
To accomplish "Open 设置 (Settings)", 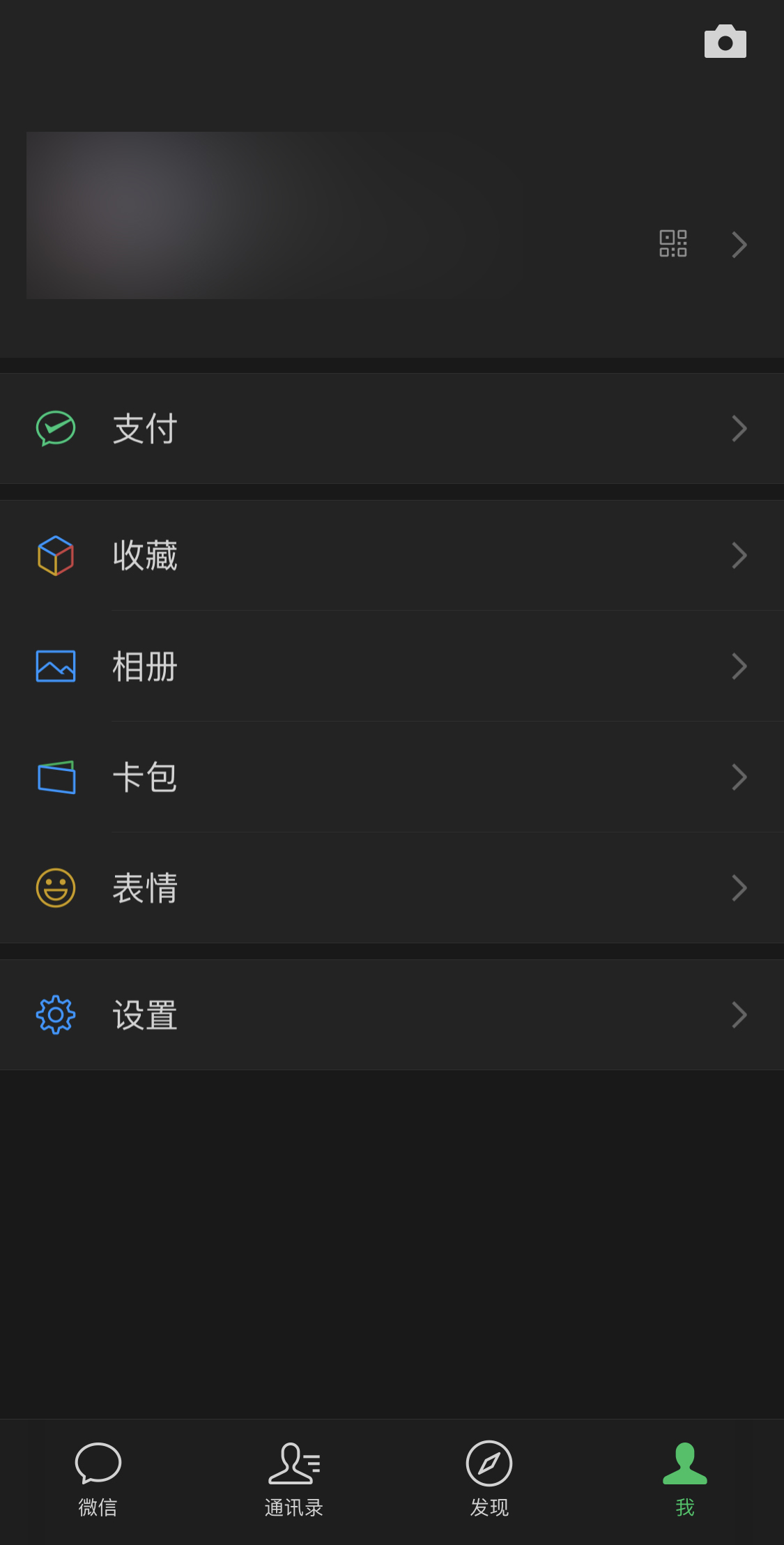I will [392, 1014].
